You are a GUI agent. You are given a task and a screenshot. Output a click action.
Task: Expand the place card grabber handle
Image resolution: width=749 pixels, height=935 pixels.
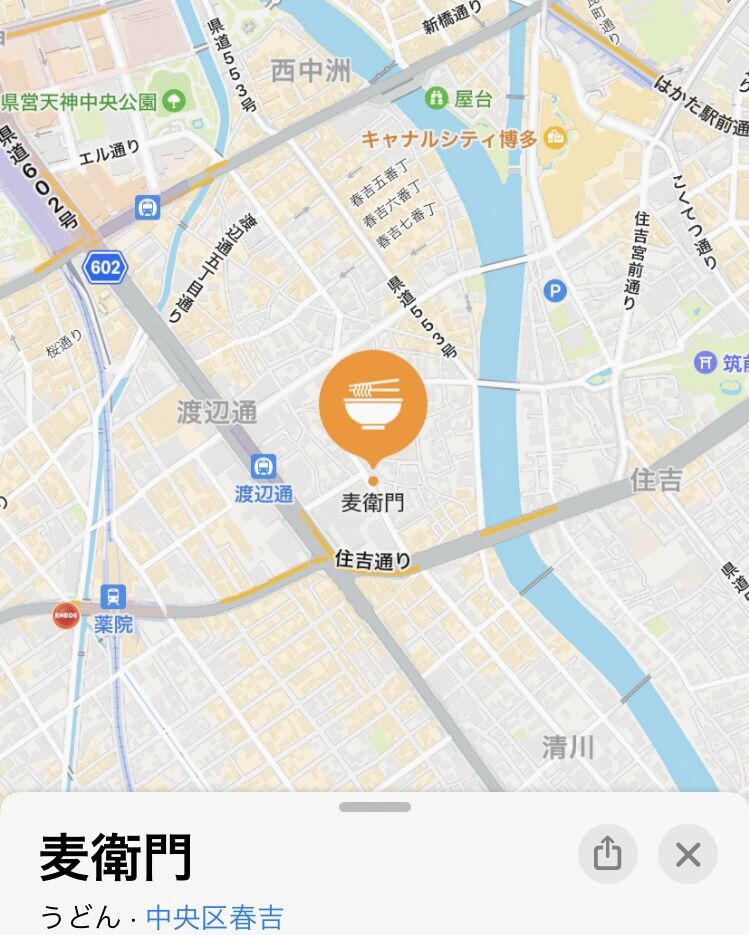(x=374, y=807)
